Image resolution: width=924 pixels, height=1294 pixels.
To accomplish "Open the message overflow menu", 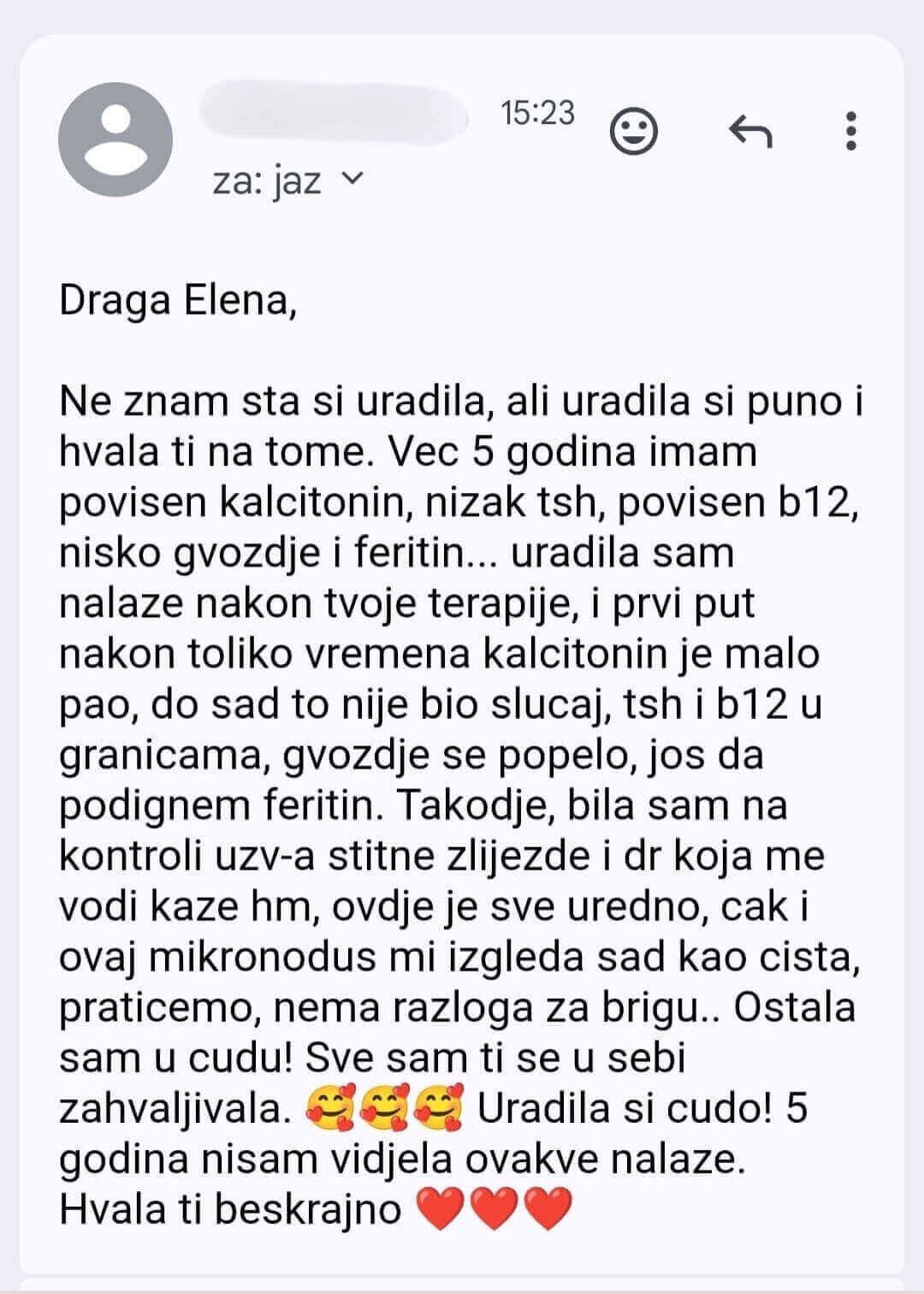I will pos(850,132).
